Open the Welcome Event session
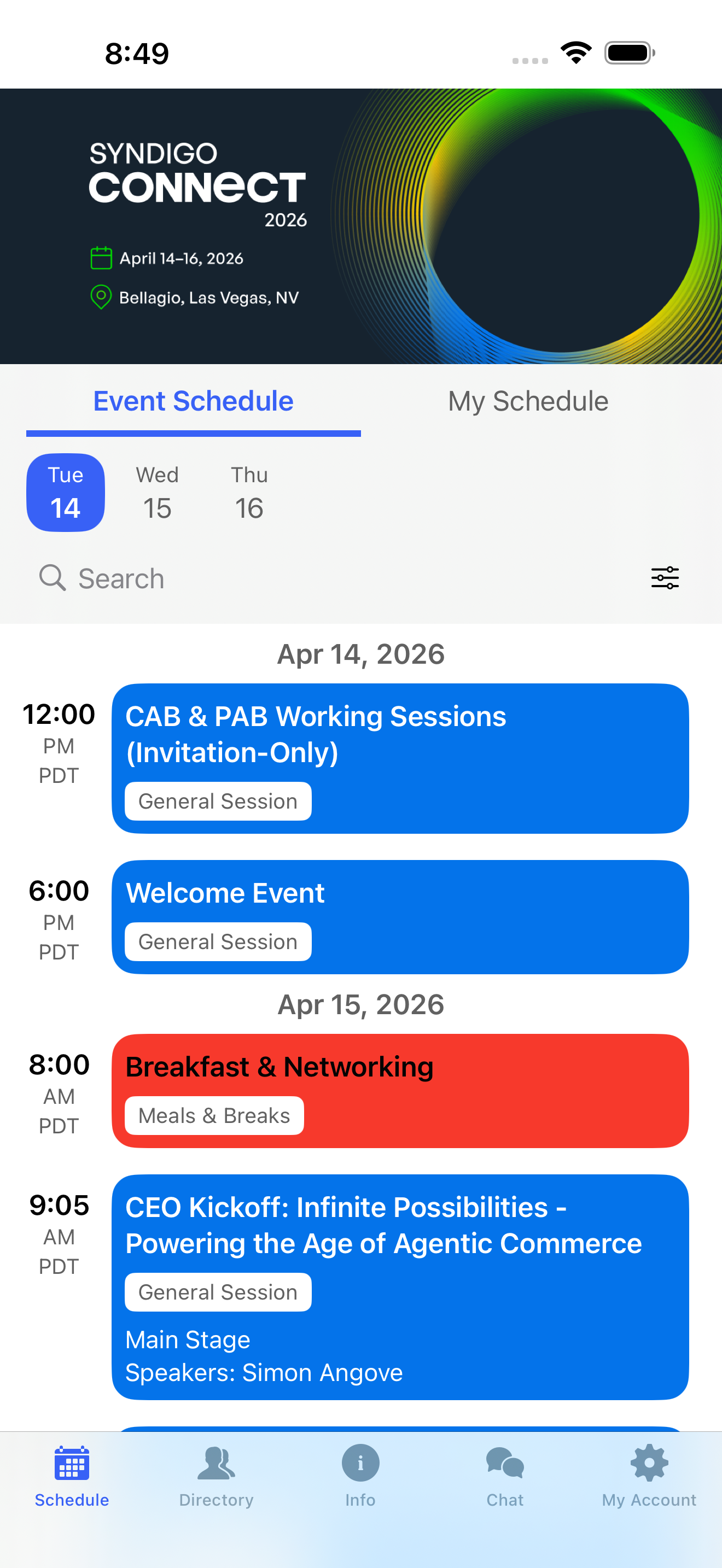The image size is (722, 1568). (400, 917)
